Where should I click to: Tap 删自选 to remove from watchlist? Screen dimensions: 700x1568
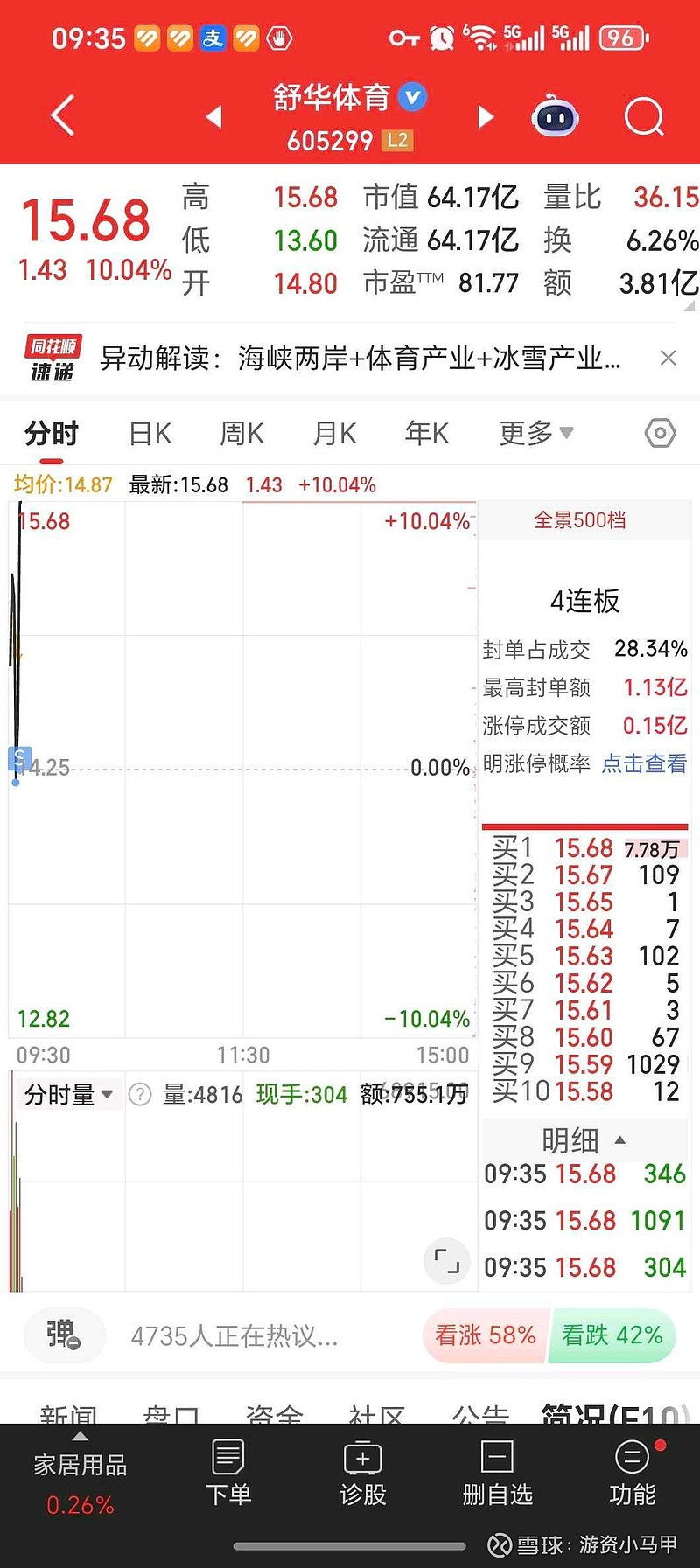point(497,1472)
